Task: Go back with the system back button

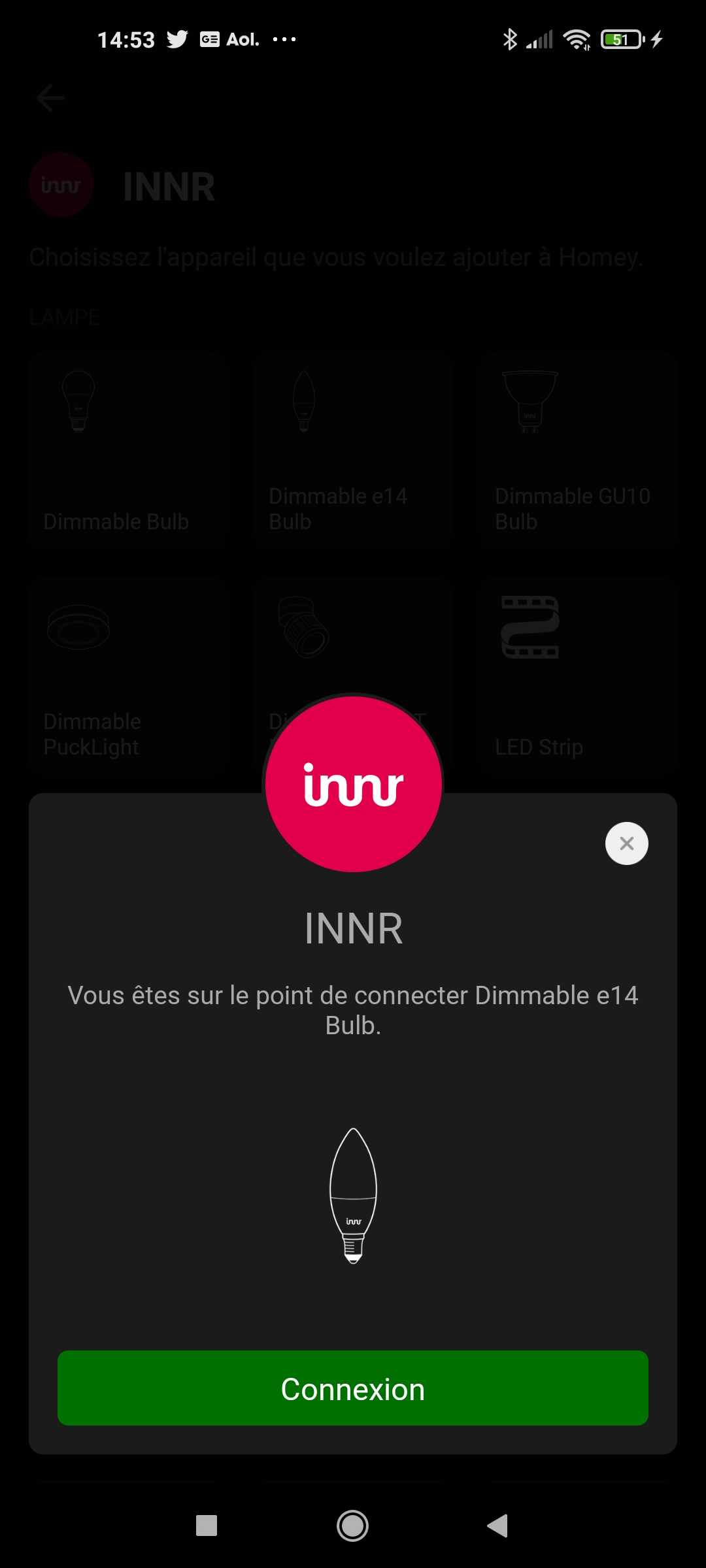Action: [x=497, y=1526]
